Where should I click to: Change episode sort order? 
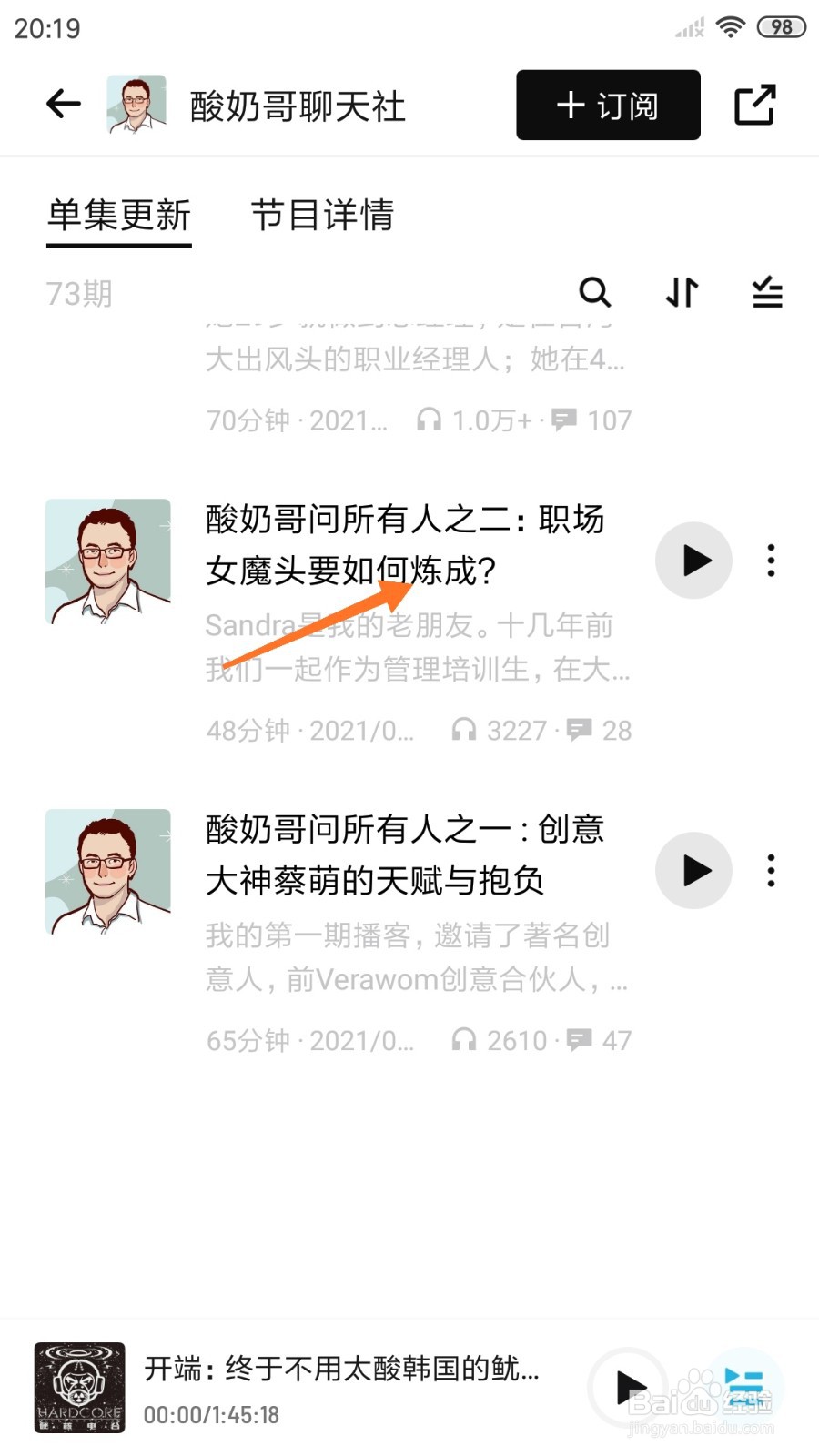tap(682, 293)
